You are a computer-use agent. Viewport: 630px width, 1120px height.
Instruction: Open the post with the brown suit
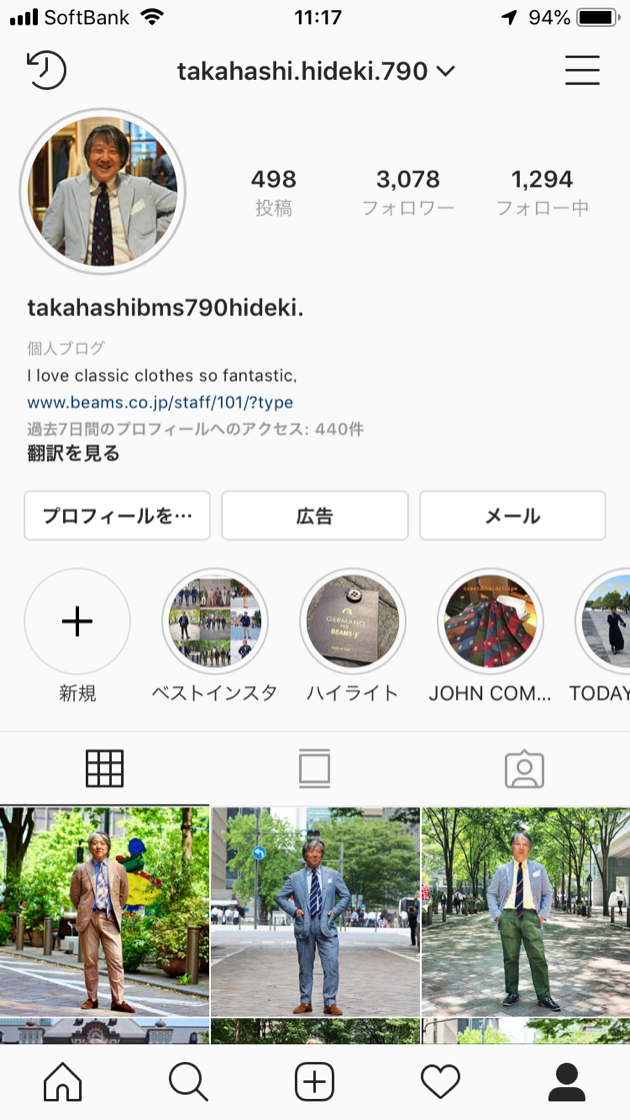[104, 911]
